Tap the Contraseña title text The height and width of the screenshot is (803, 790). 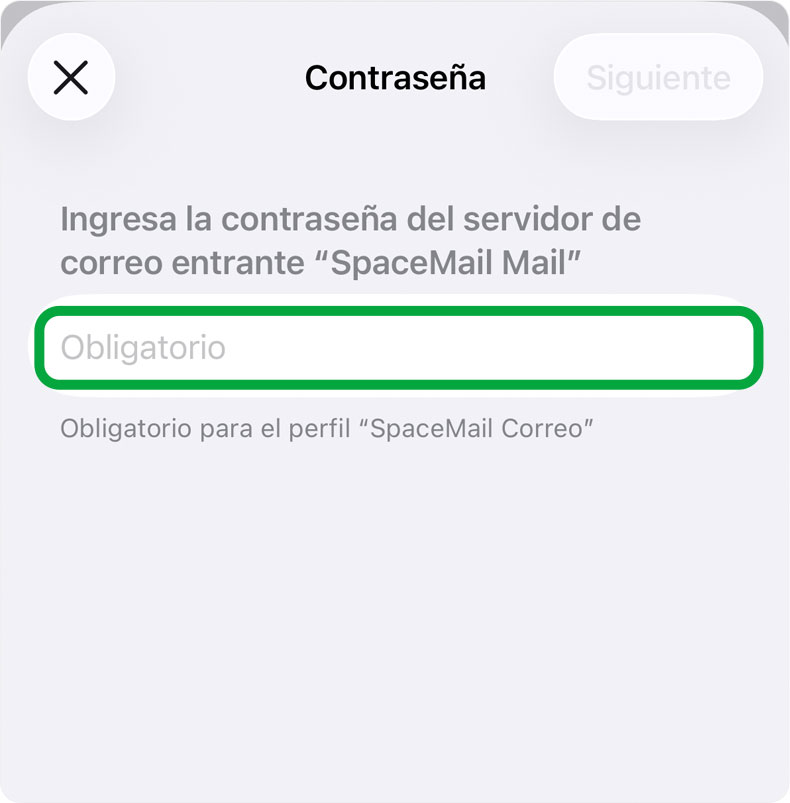[x=395, y=77]
